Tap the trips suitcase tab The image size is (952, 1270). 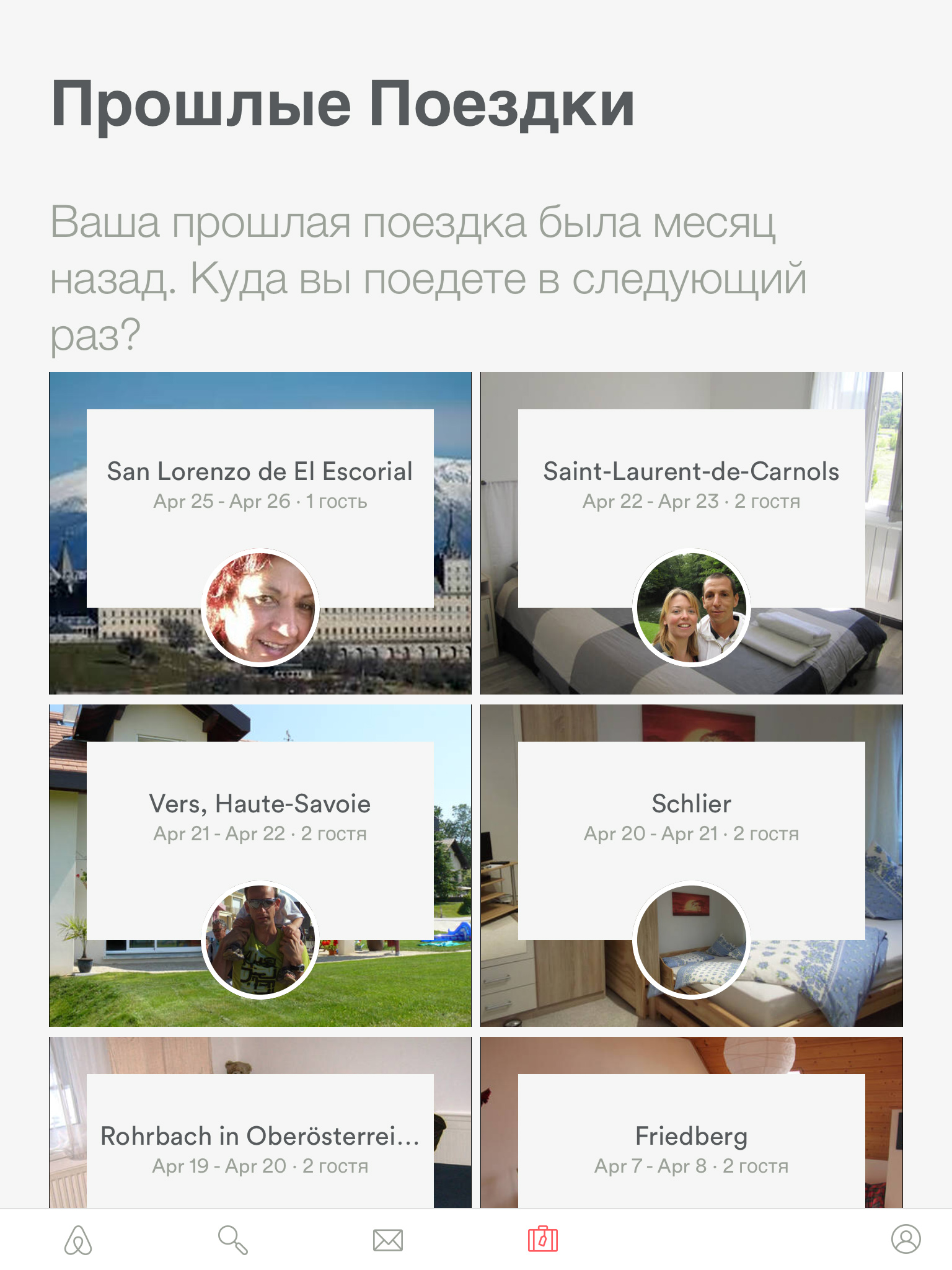click(x=543, y=1240)
